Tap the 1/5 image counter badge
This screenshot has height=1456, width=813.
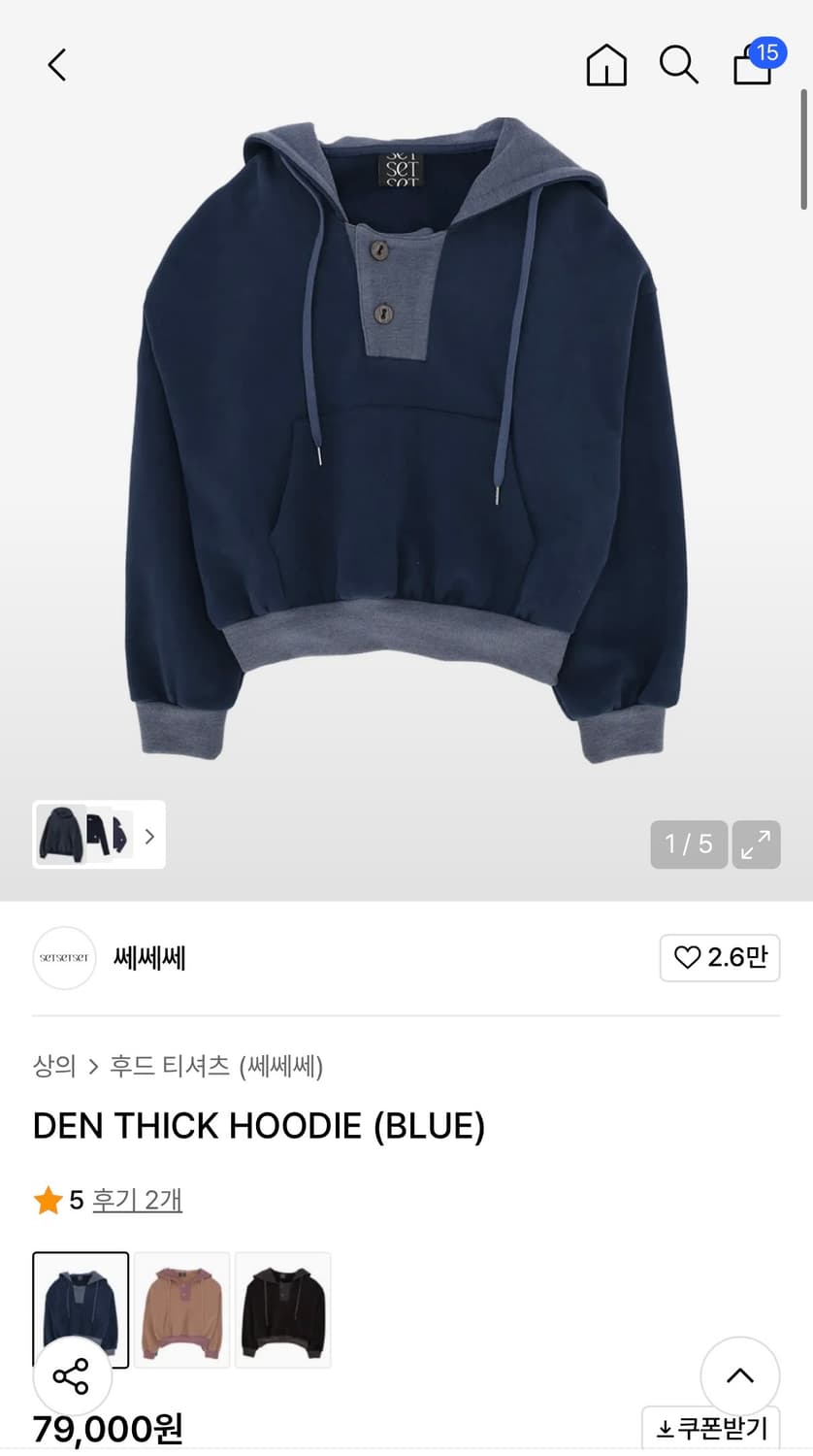[689, 844]
